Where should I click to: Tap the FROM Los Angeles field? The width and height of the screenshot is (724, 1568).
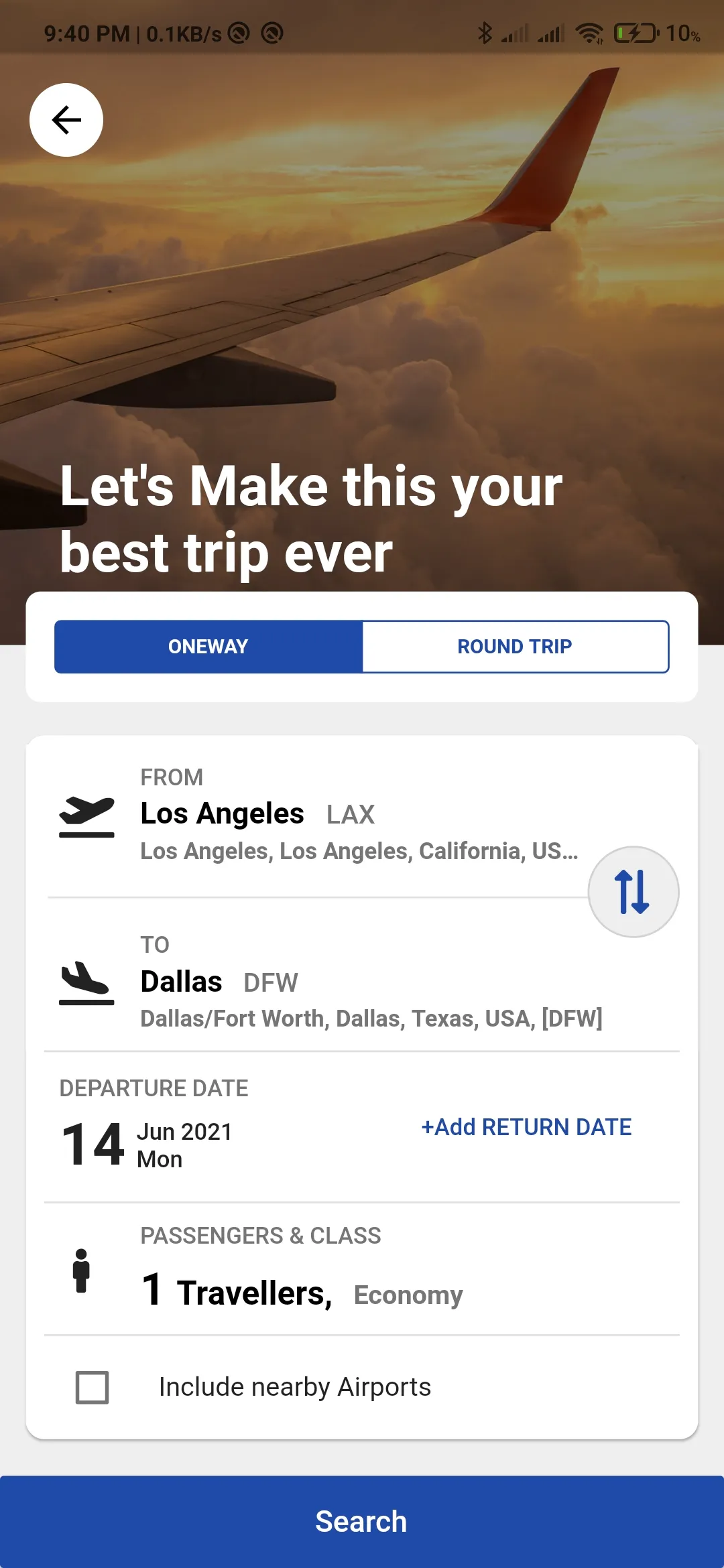(x=268, y=813)
